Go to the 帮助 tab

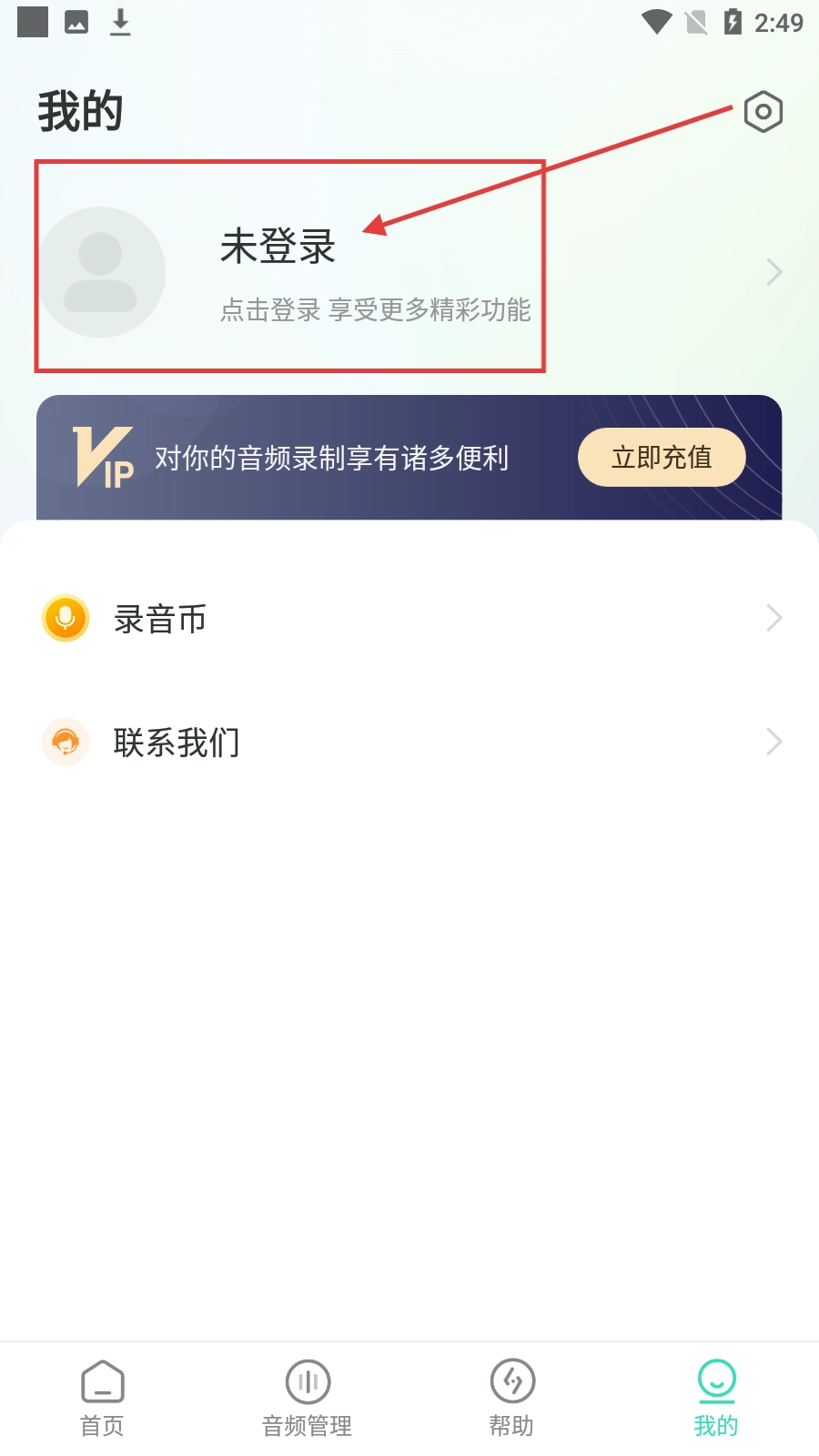(x=511, y=1398)
